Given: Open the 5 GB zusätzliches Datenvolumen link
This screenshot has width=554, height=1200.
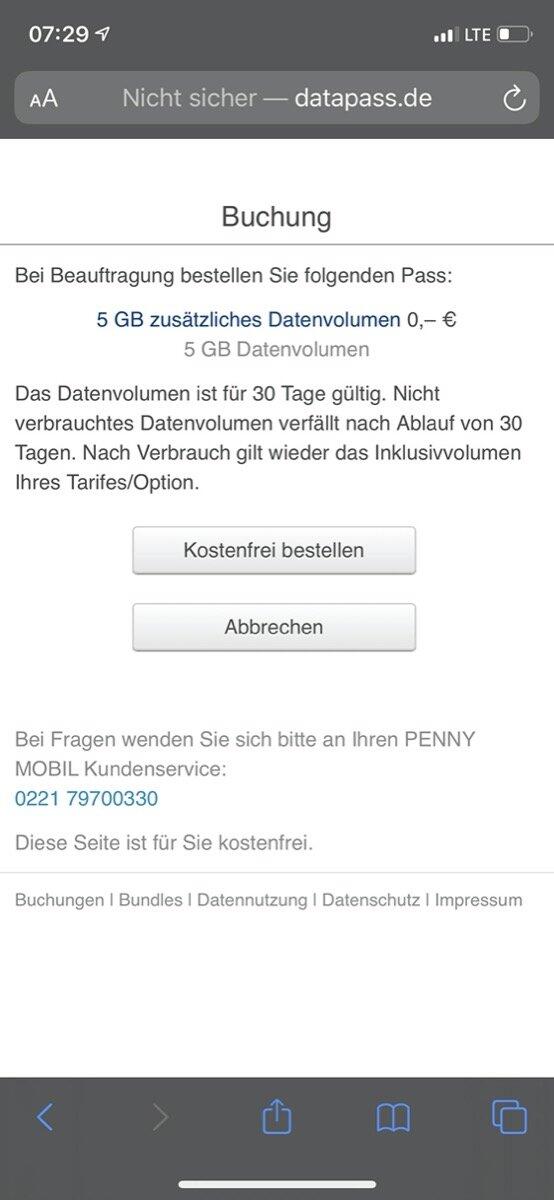Looking at the screenshot, I should [x=248, y=320].
